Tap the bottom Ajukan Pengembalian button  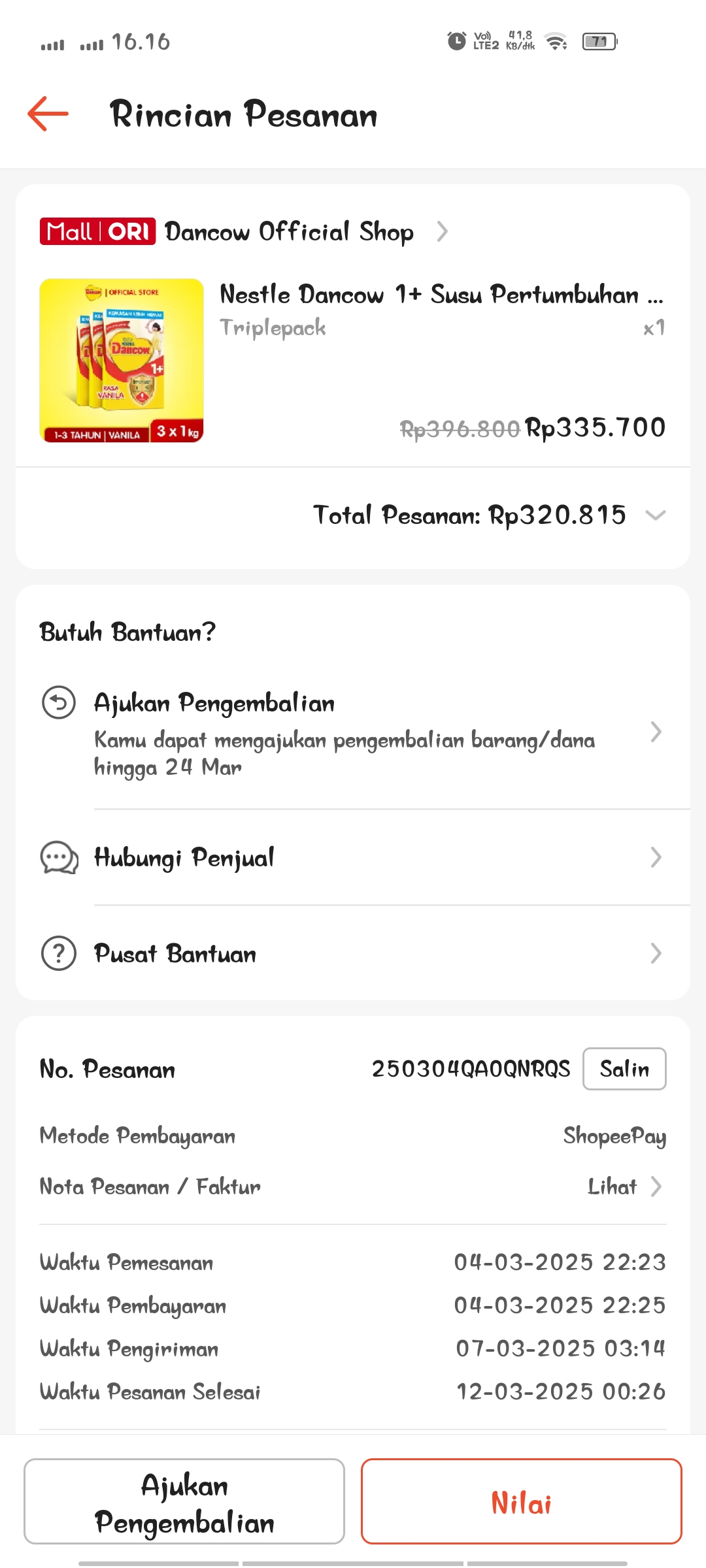point(184,1502)
